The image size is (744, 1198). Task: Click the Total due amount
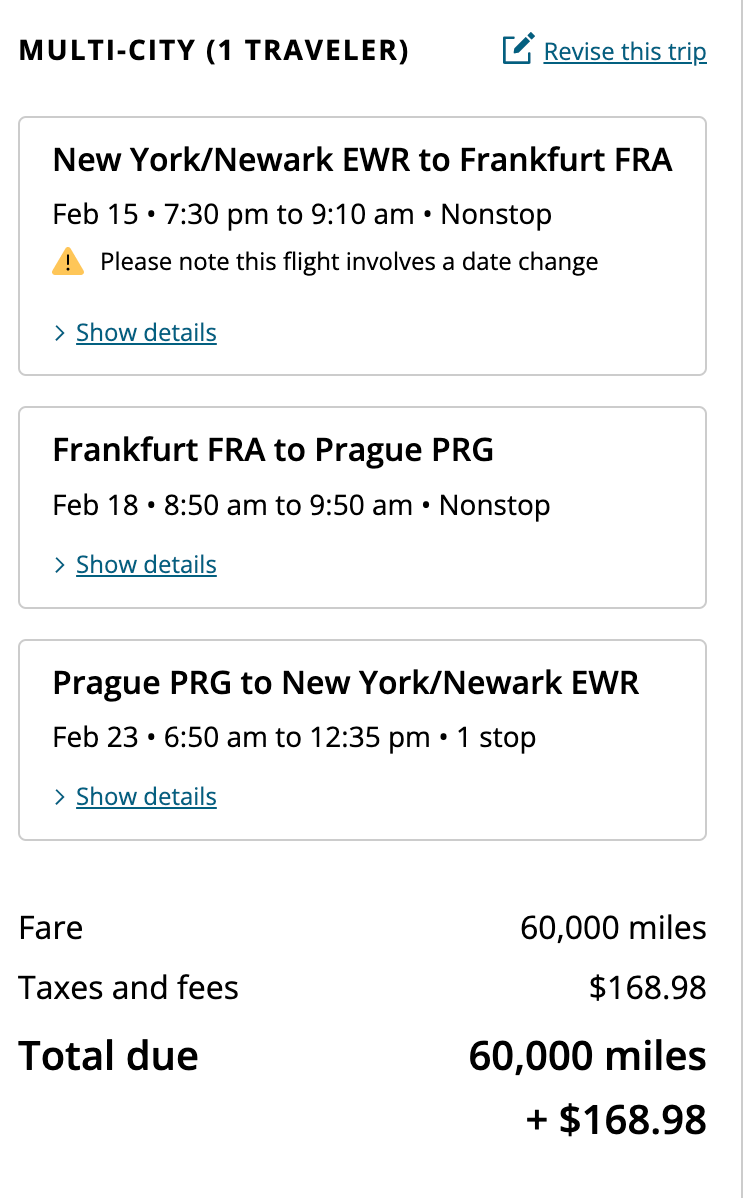(585, 1055)
